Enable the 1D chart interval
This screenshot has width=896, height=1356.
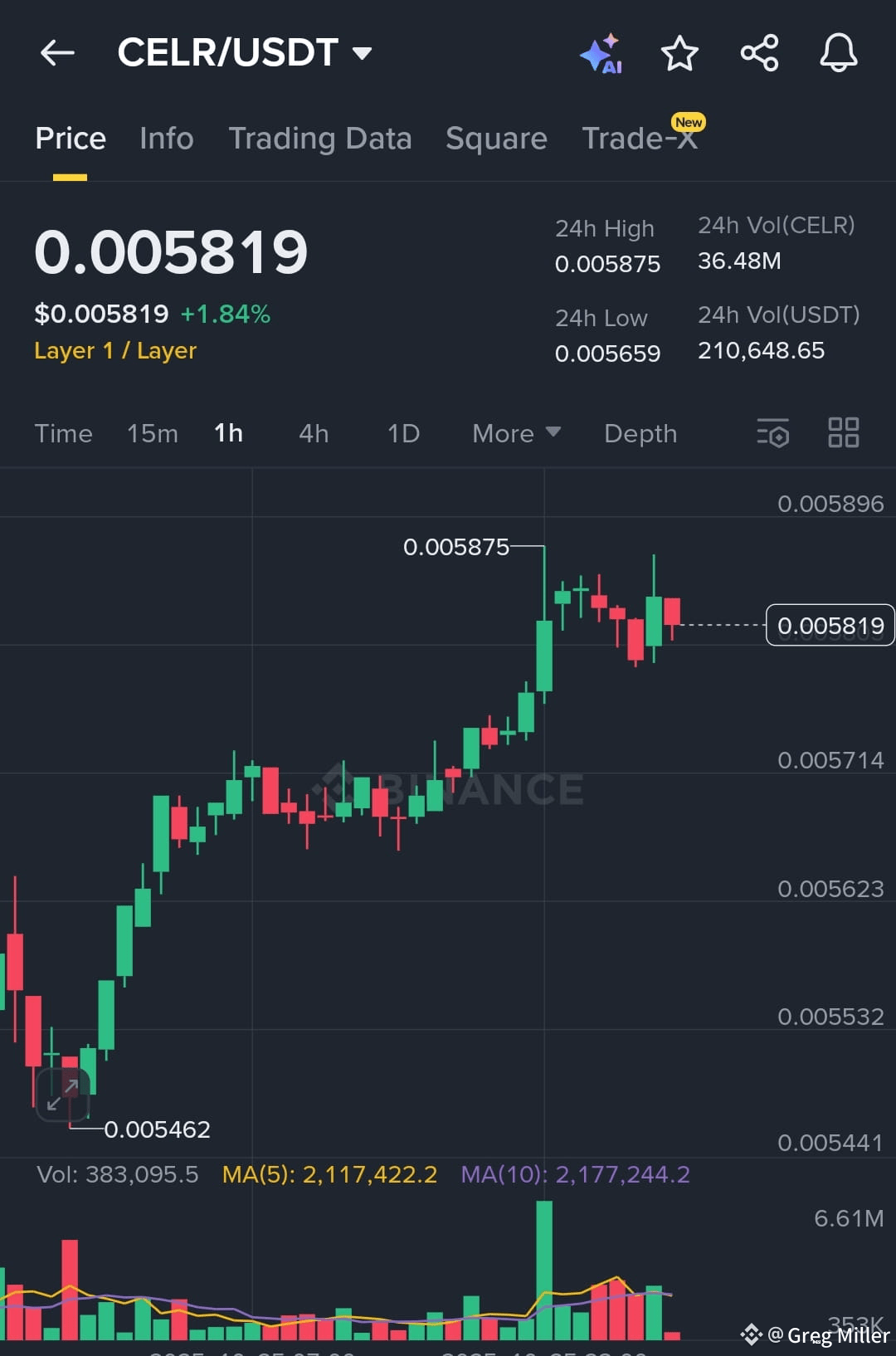pyautogui.click(x=402, y=433)
